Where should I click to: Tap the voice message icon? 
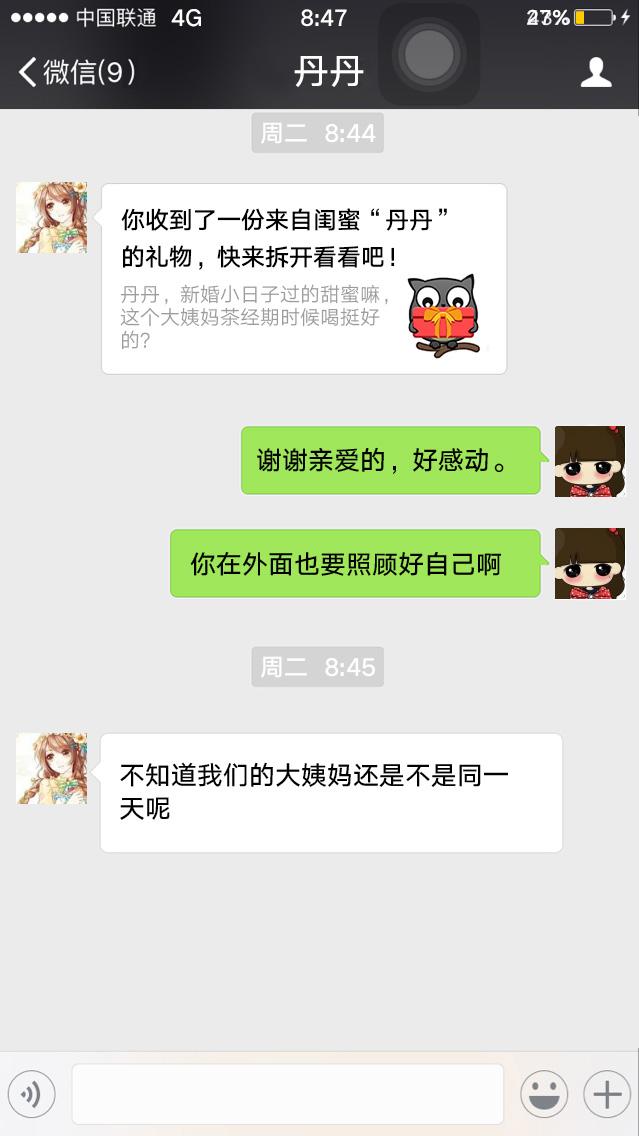(31, 1094)
